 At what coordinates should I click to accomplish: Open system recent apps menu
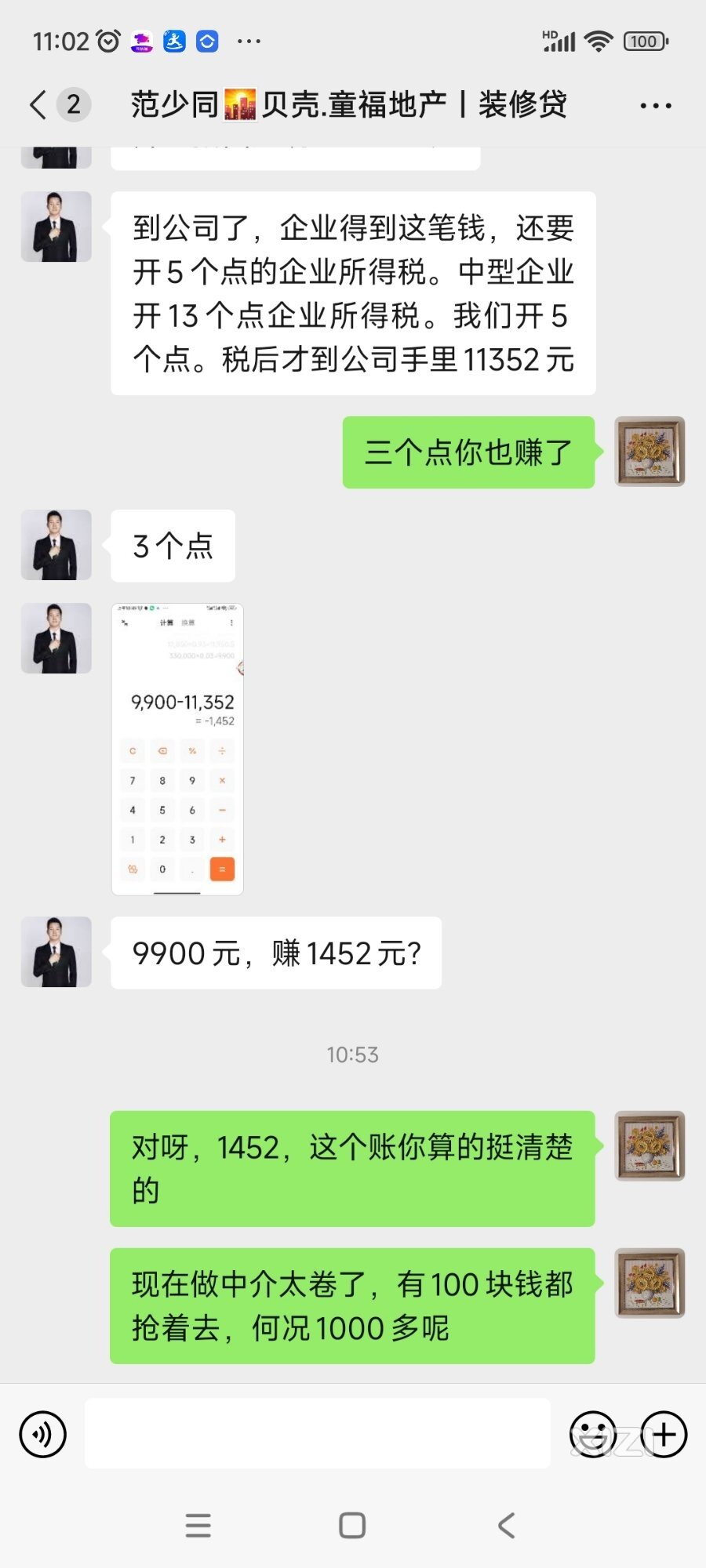pos(198,1526)
